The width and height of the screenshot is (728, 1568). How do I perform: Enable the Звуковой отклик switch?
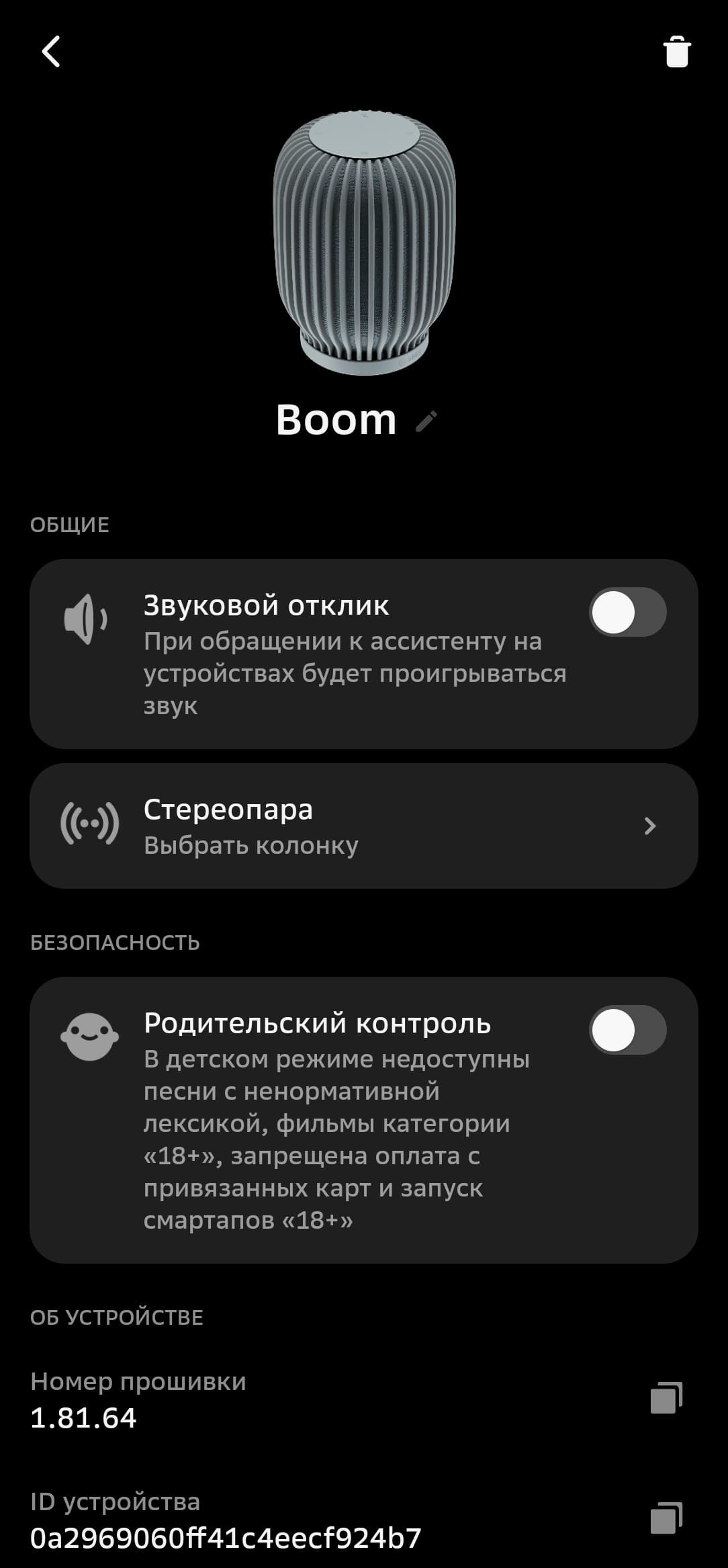(x=627, y=612)
